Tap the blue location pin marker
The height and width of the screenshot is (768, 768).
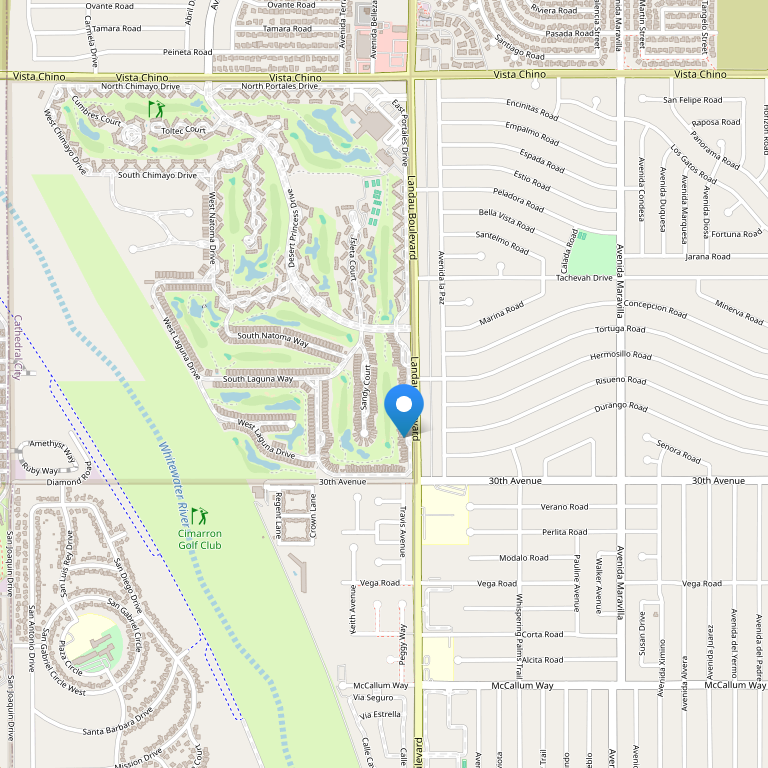404,406
